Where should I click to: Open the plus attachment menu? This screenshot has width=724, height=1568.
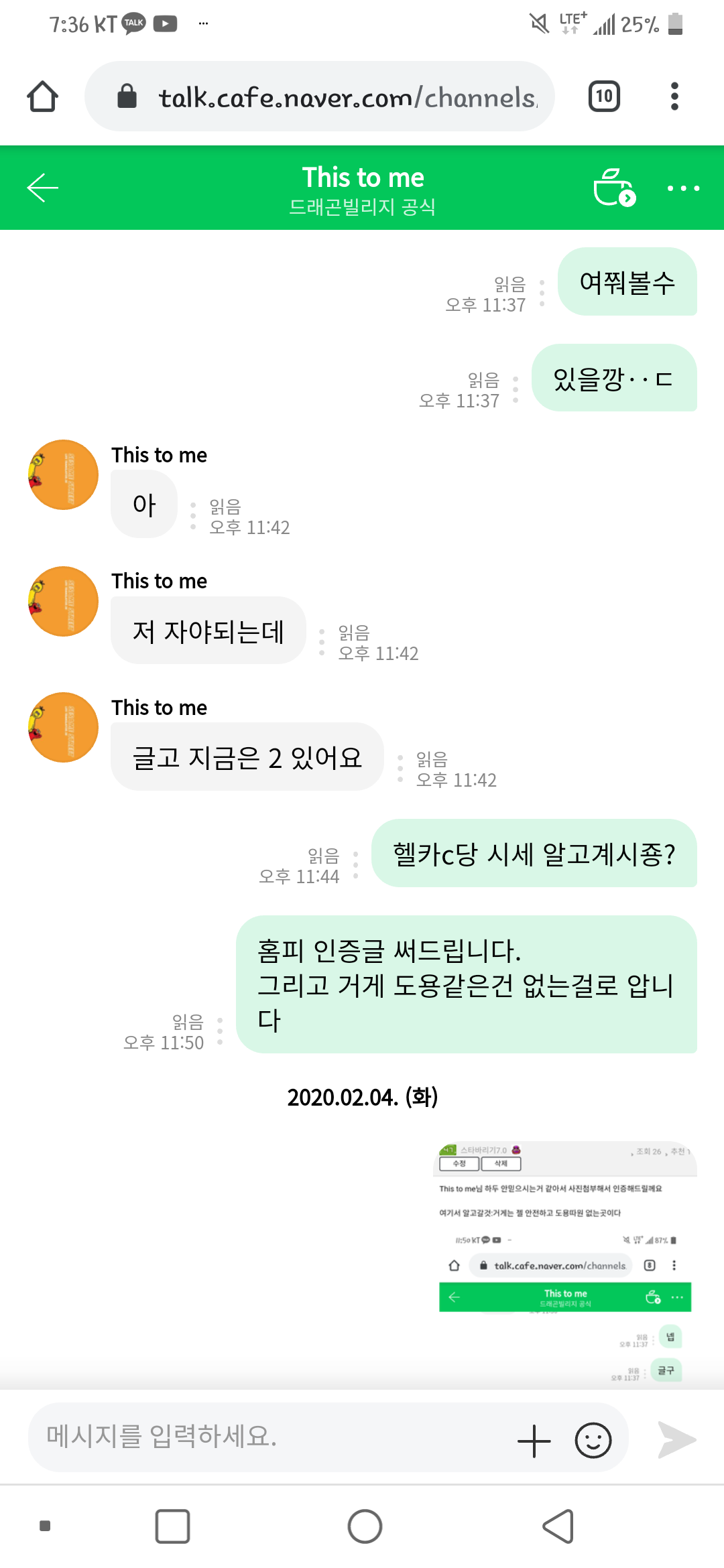point(534,1441)
